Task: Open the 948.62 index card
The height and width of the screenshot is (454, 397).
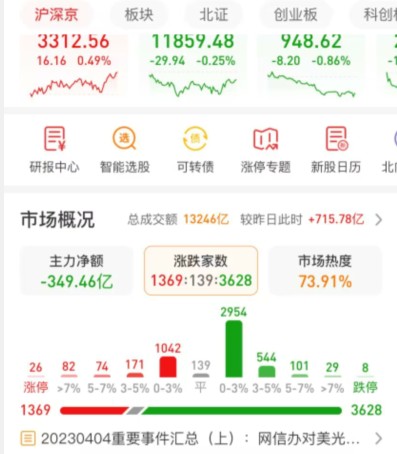Action: tap(311, 65)
